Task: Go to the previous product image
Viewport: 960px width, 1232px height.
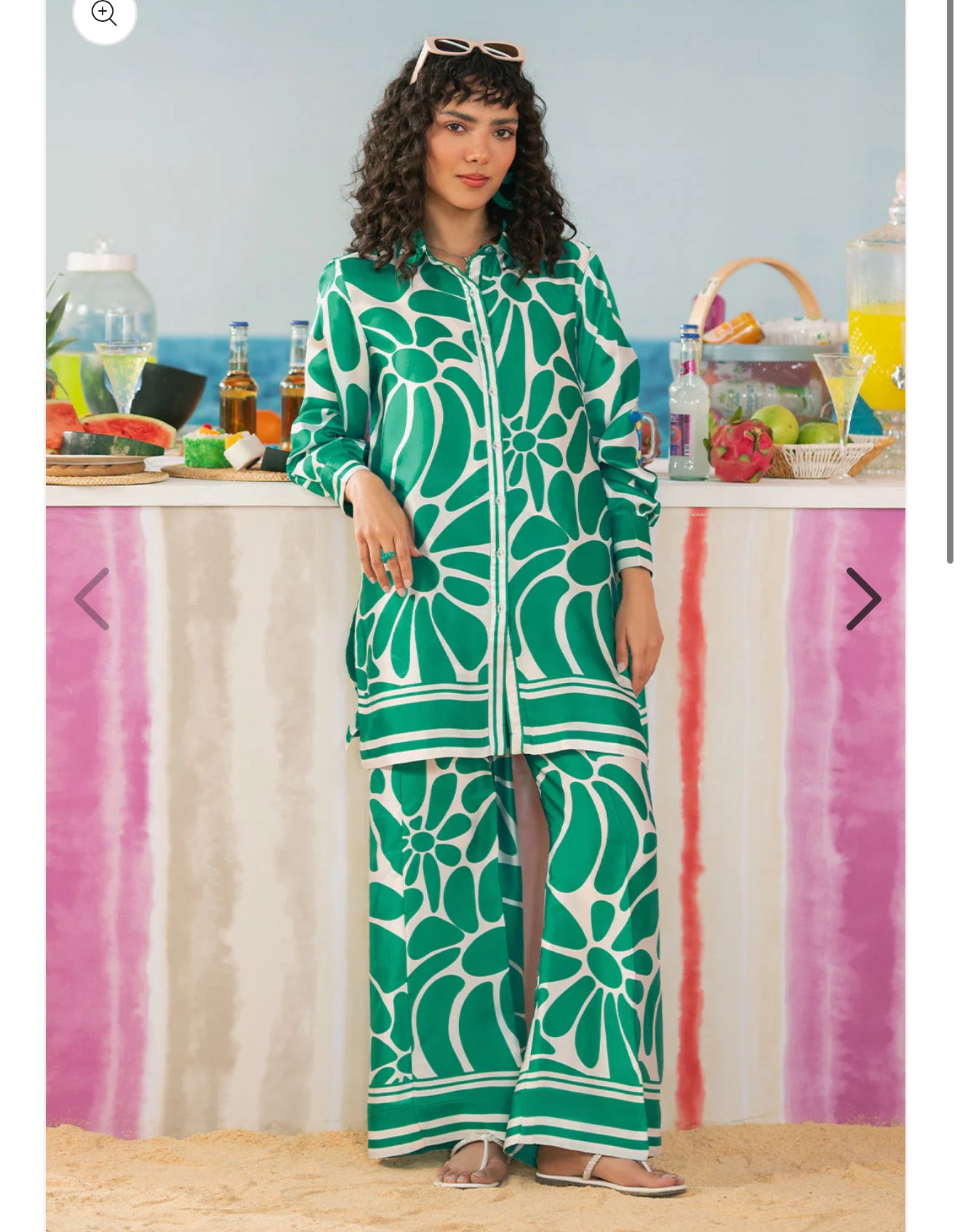Action: point(92,599)
